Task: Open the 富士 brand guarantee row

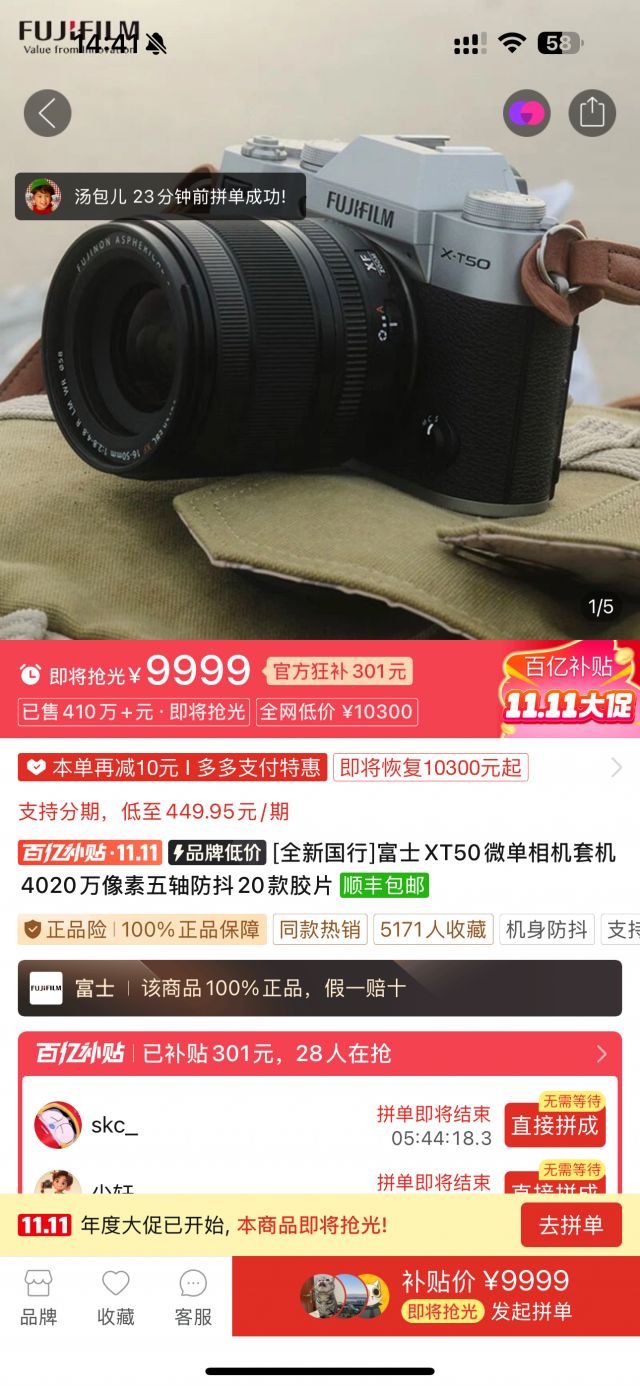Action: [320, 988]
